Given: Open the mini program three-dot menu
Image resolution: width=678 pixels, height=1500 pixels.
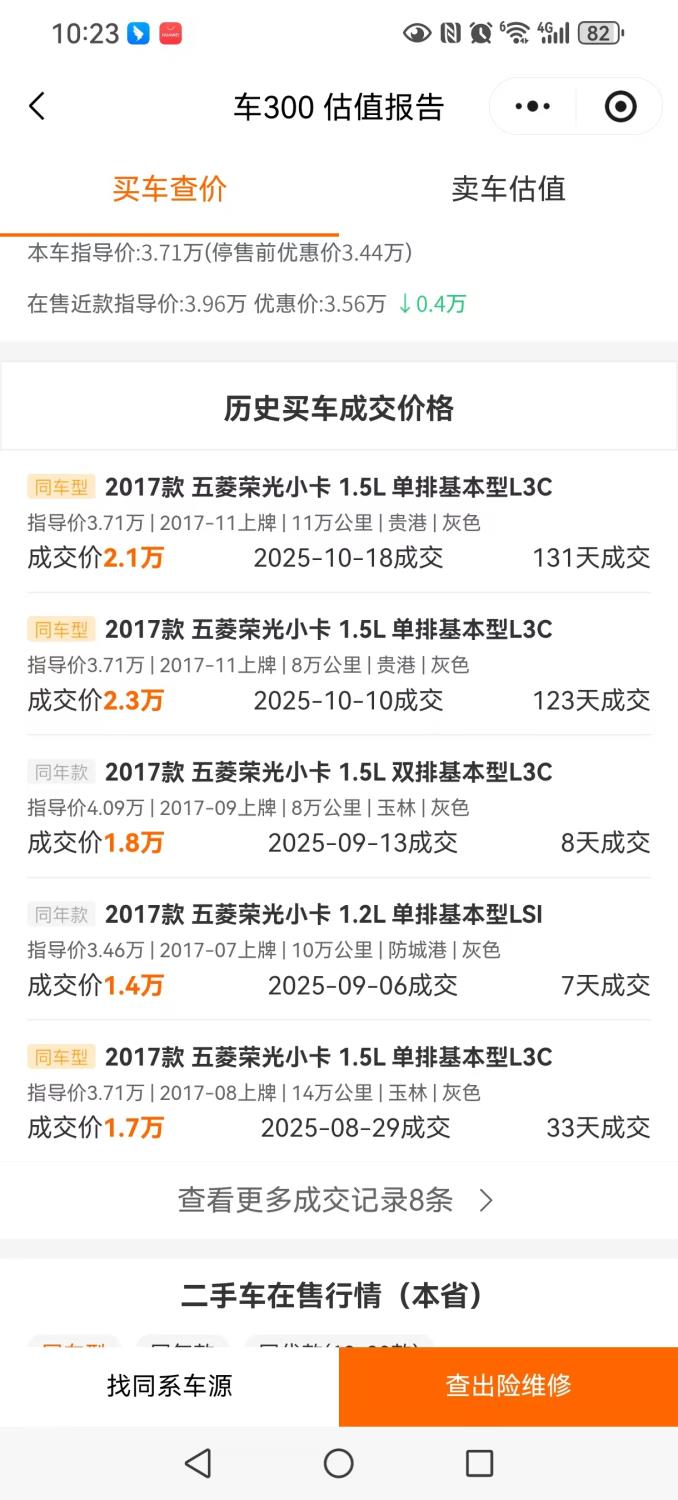Looking at the screenshot, I should [x=533, y=107].
